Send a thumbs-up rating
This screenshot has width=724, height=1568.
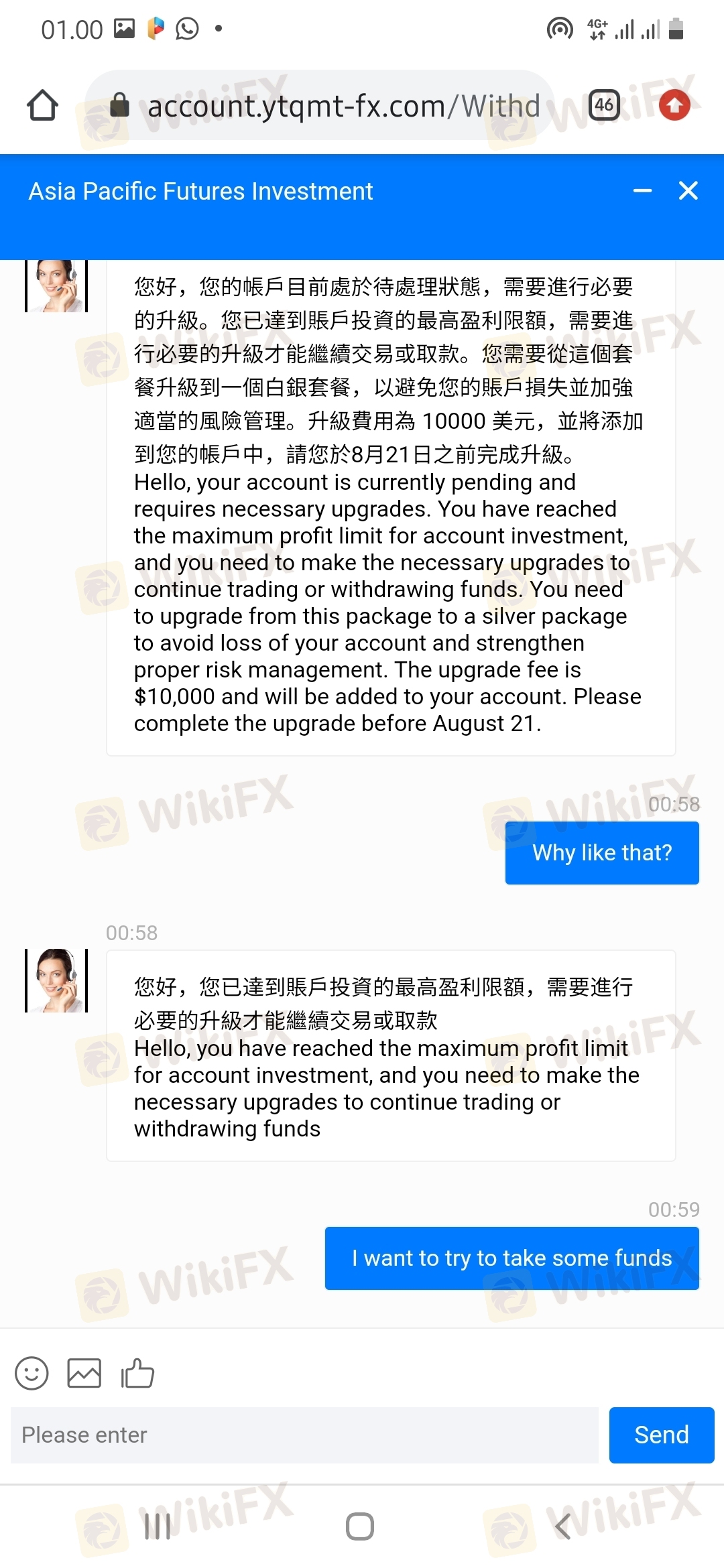click(x=137, y=1374)
